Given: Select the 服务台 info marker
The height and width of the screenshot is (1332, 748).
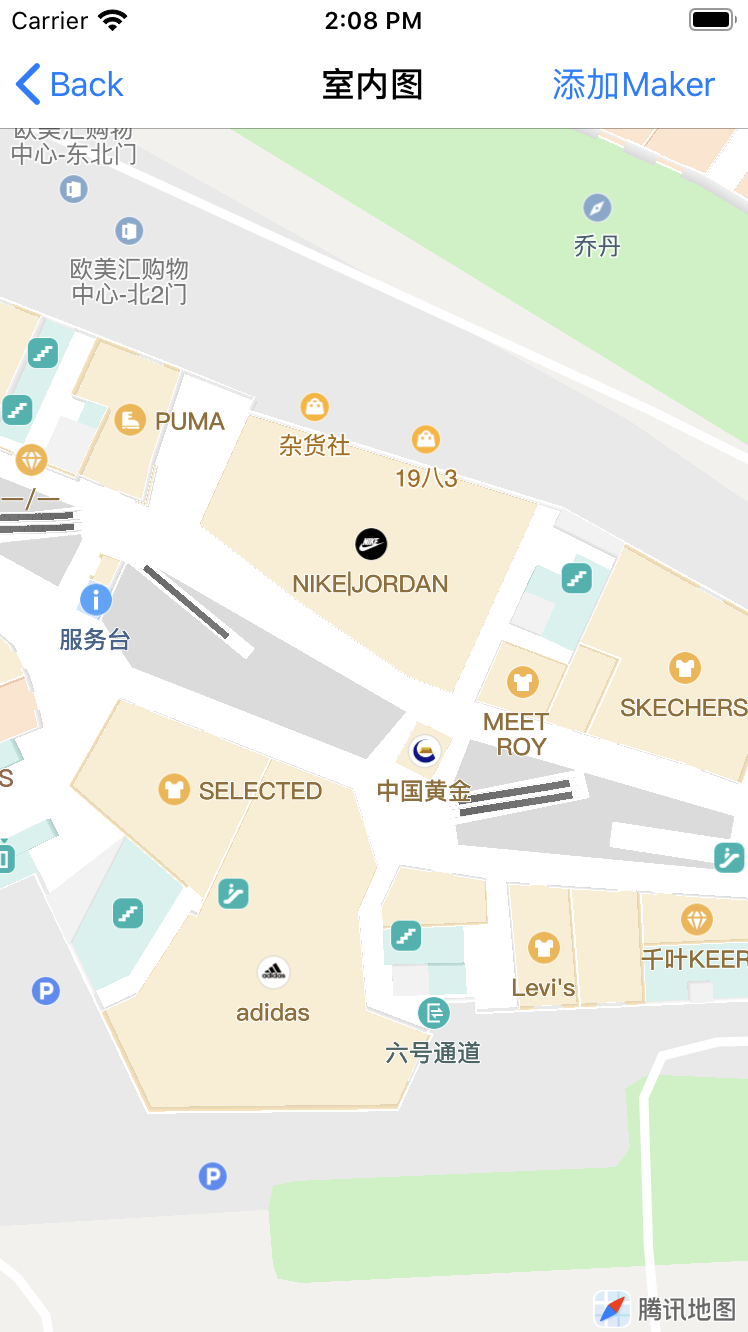Looking at the screenshot, I should 96,600.
